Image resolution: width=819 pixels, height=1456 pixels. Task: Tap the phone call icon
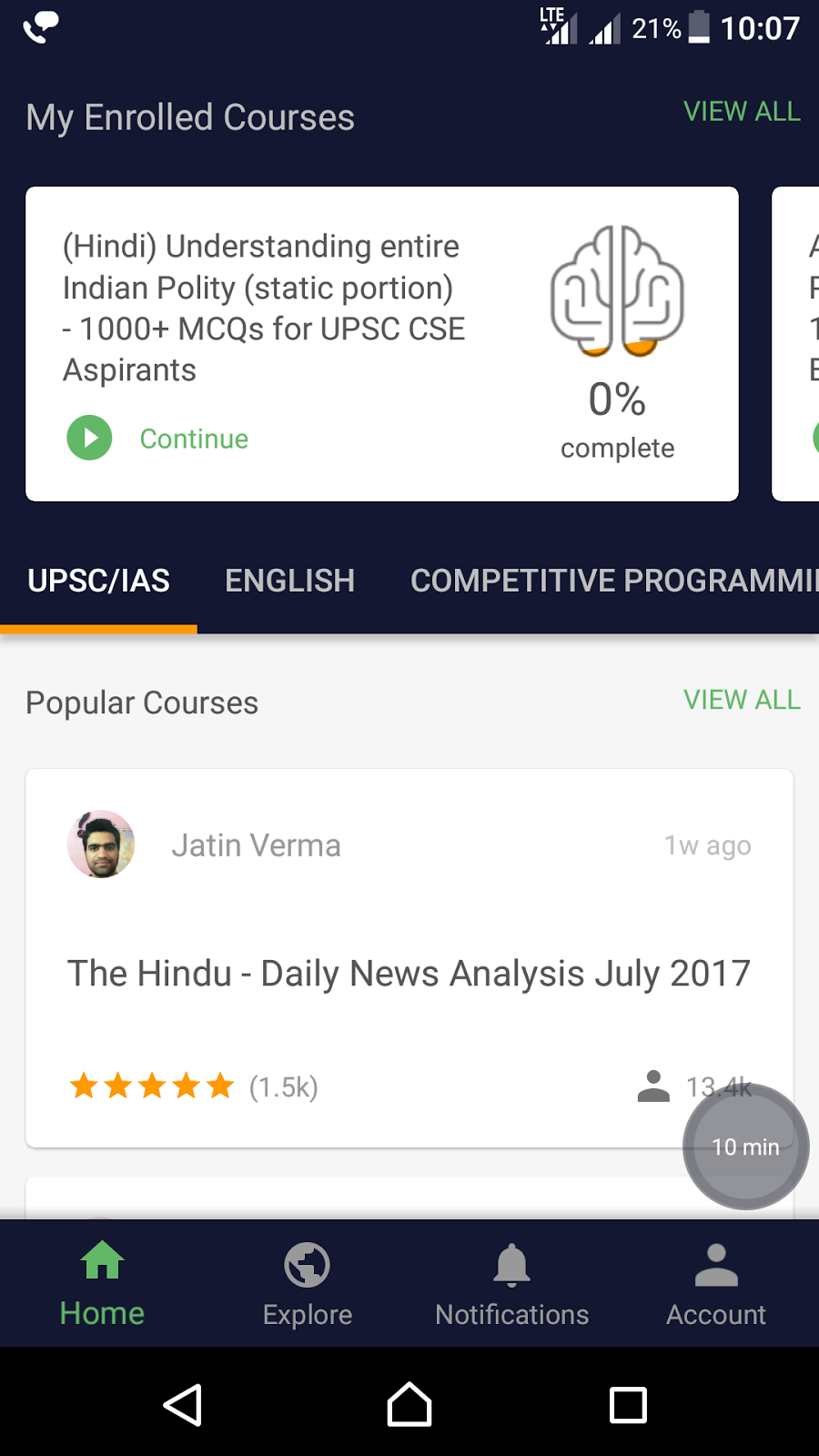(40, 27)
